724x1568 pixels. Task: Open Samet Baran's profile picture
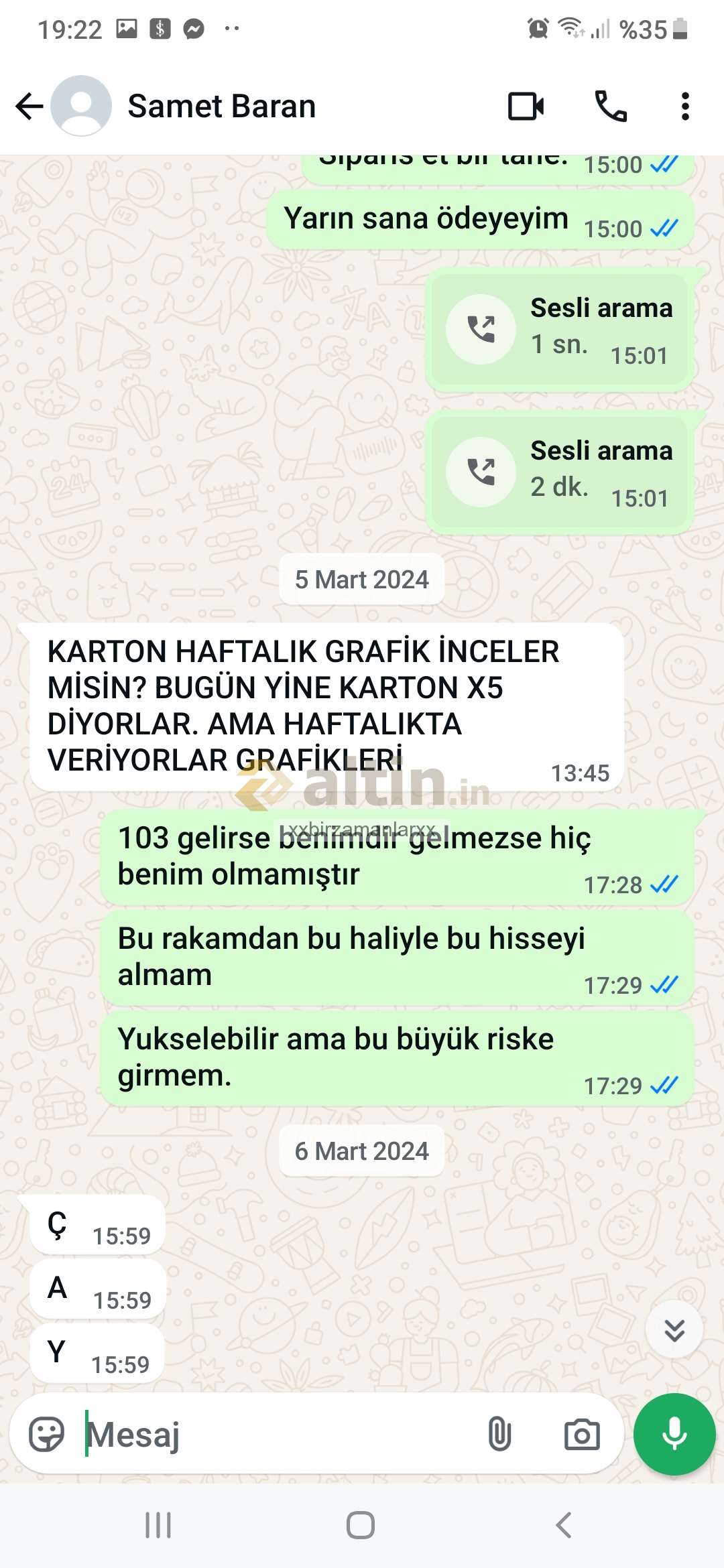pyautogui.click(x=81, y=107)
